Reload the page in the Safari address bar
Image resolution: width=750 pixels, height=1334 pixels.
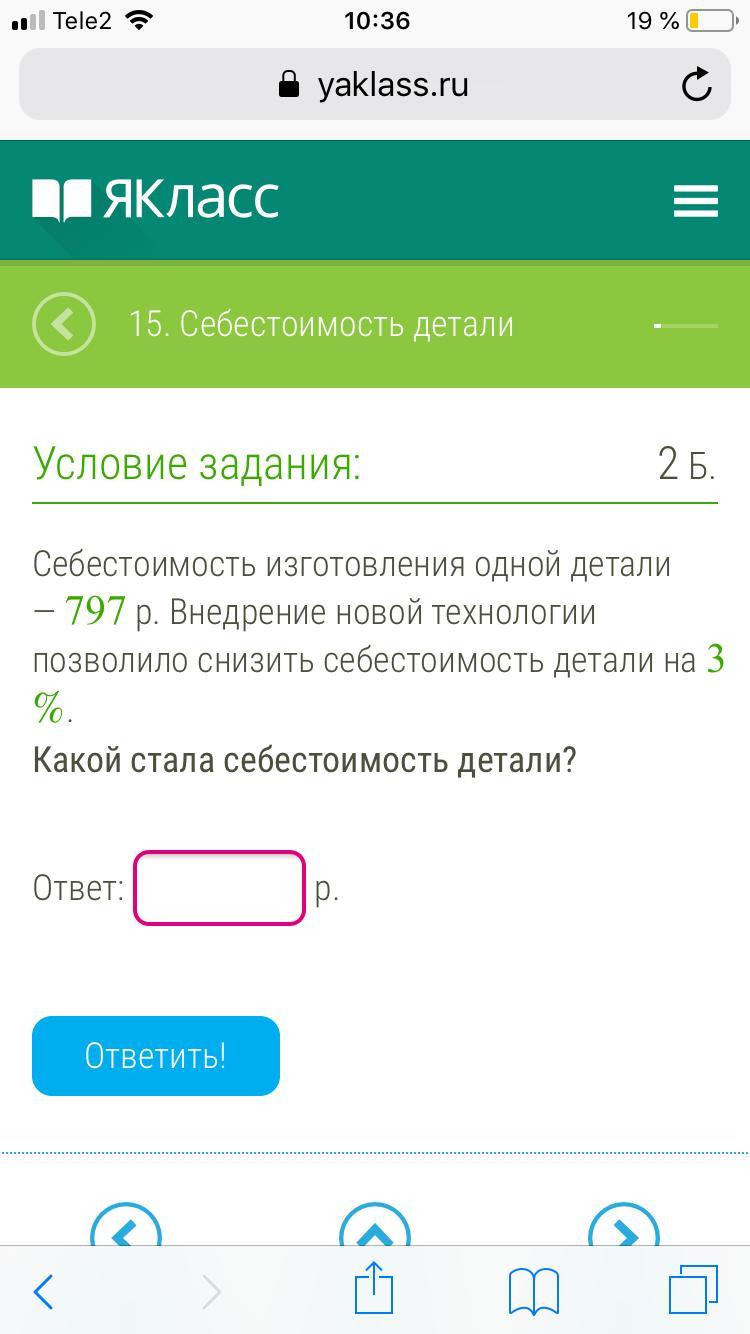click(696, 85)
